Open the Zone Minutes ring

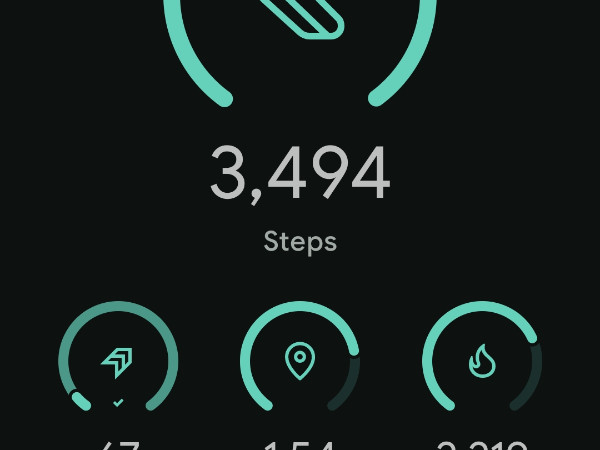coord(118,362)
